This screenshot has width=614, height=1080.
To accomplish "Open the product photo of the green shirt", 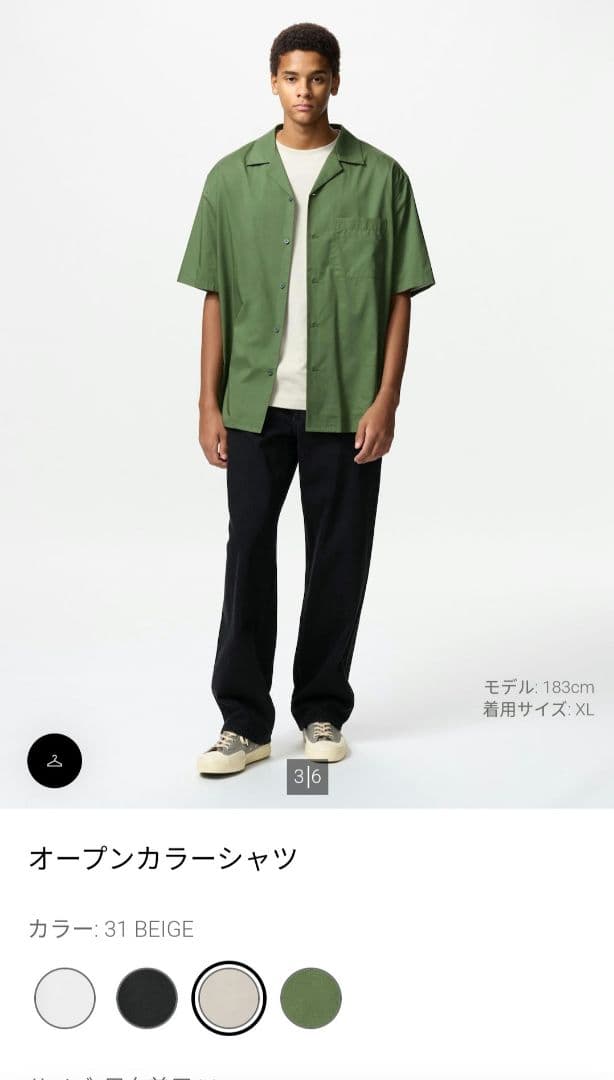I will [306, 400].
